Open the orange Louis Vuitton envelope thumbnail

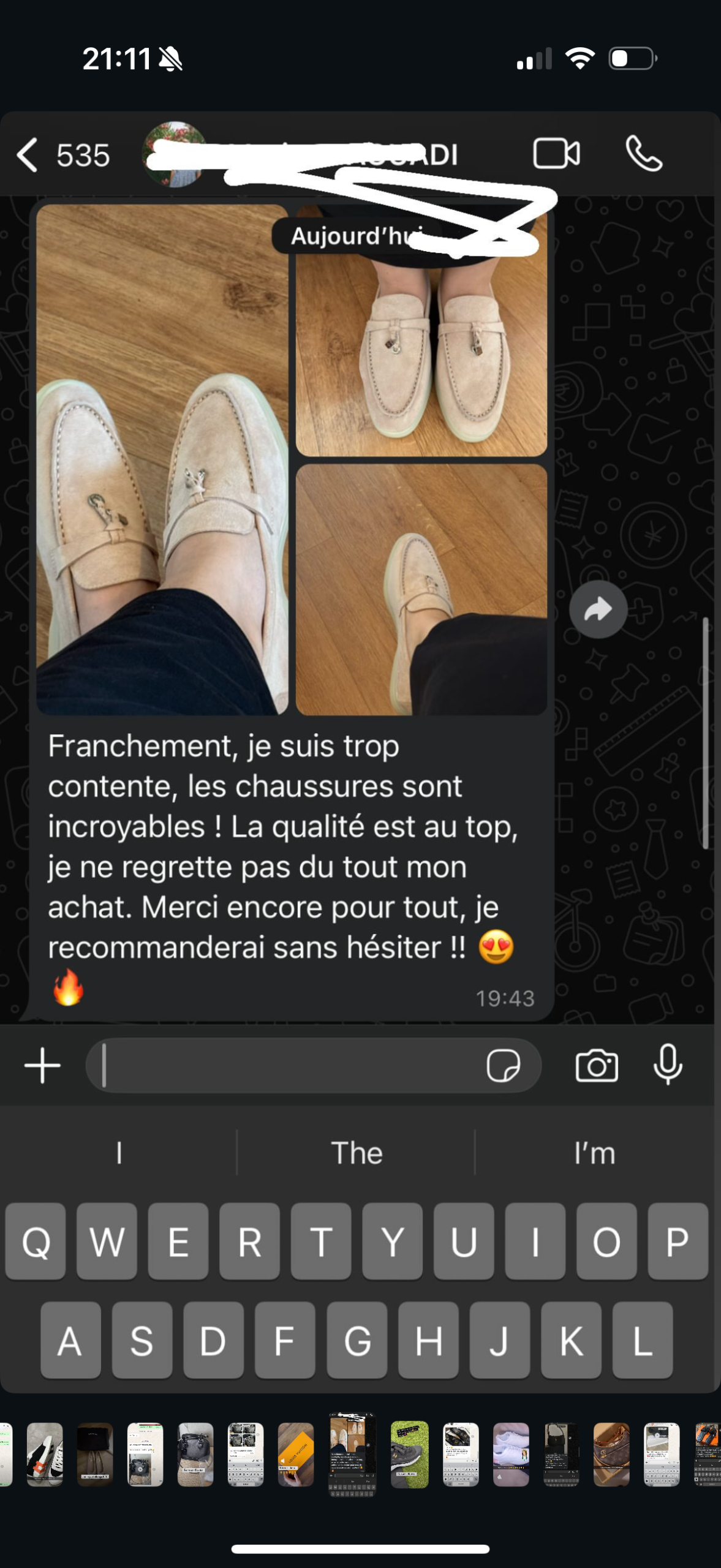click(296, 1454)
